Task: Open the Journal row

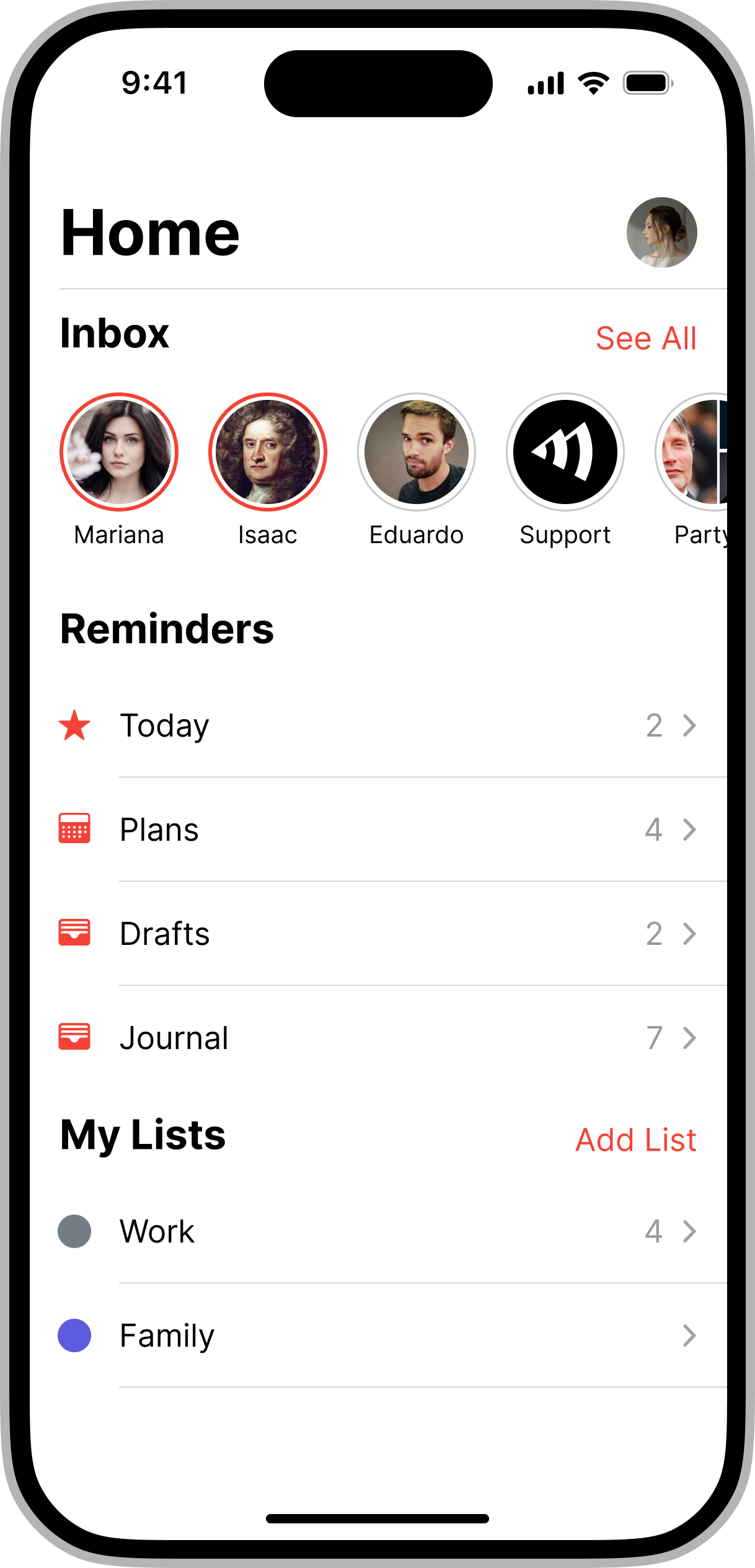Action: [378, 1038]
